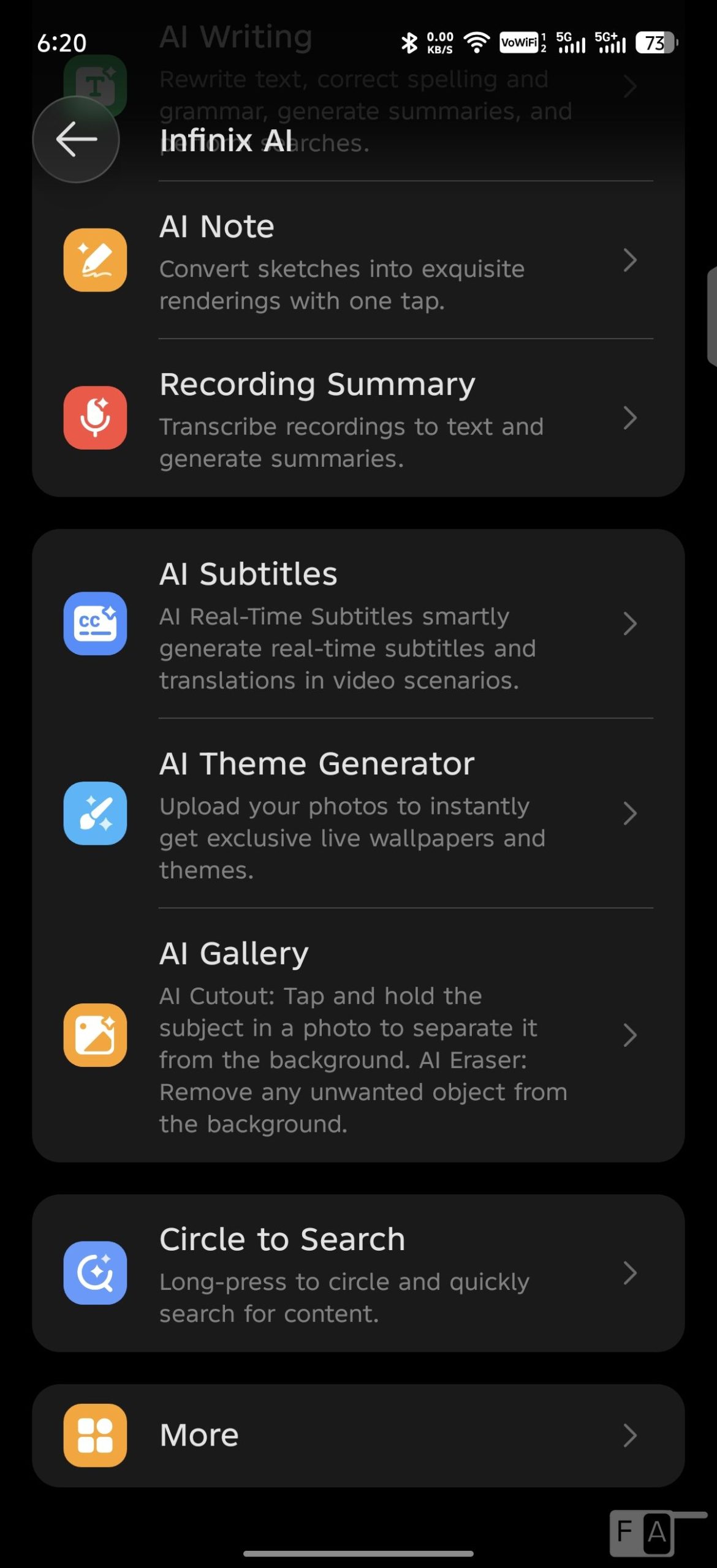Image resolution: width=717 pixels, height=1568 pixels.
Task: Open AI Subtitles
Action: [x=358, y=624]
